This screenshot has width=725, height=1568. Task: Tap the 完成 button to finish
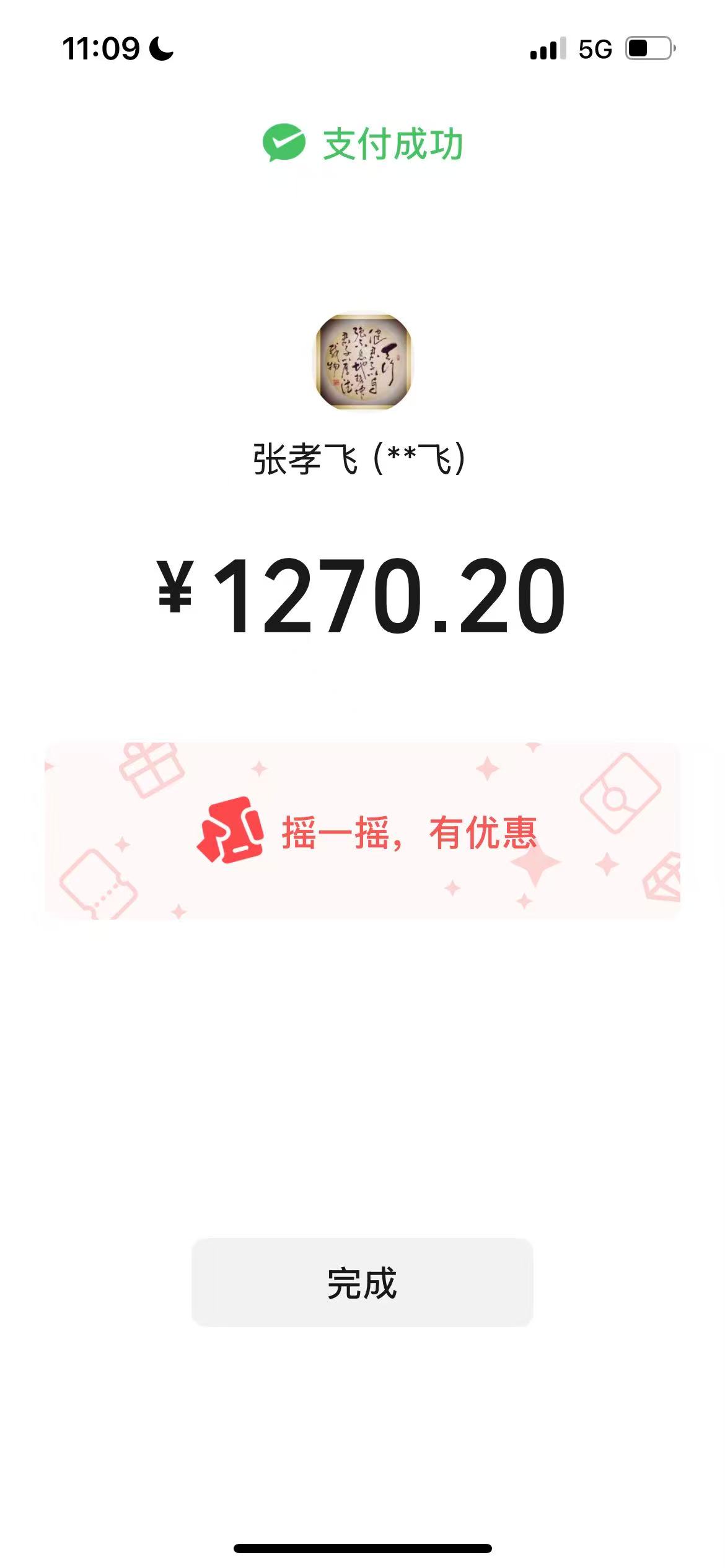tap(362, 1283)
